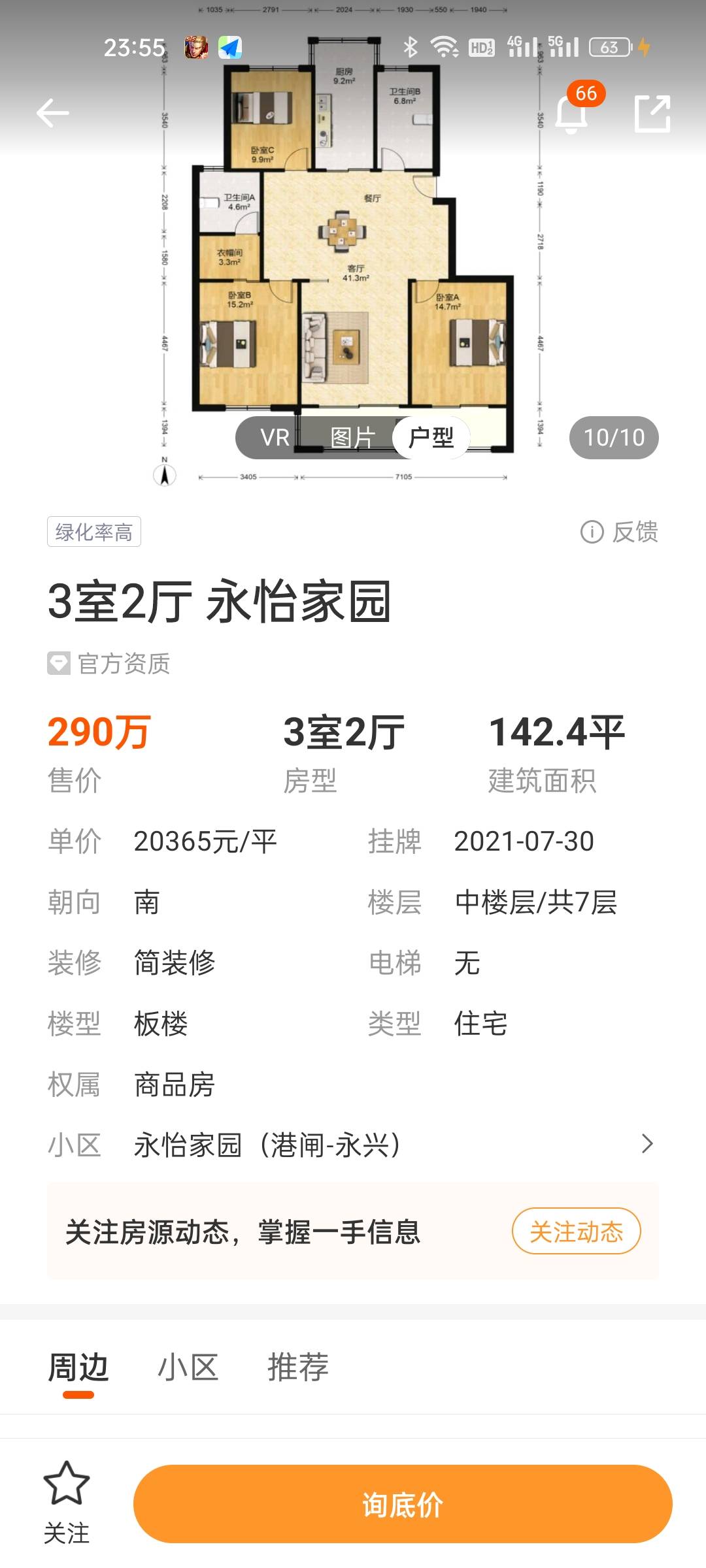706x1568 pixels.
Task: Go back using the top-left arrow
Action: tap(52, 114)
